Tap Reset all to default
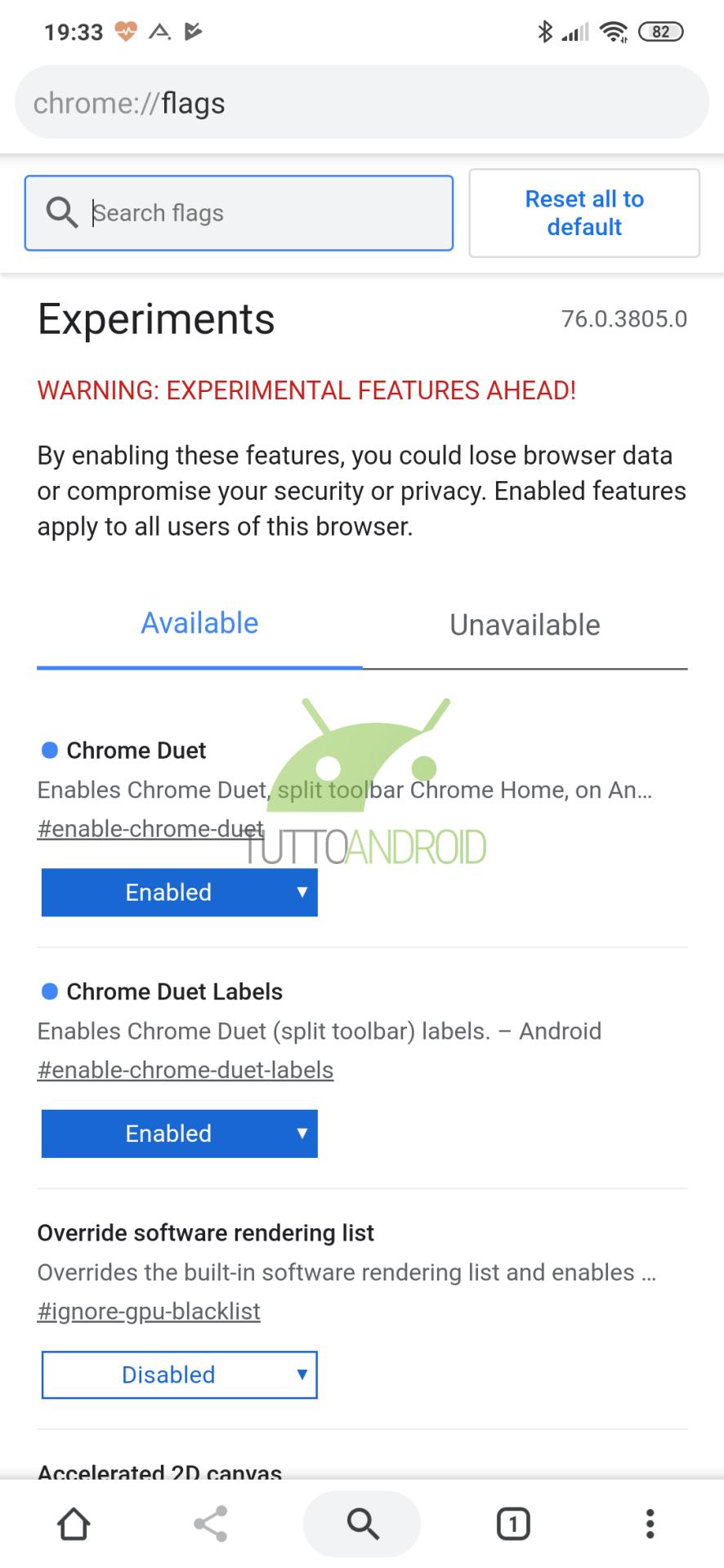Screen dimensions: 724x1568 [584, 213]
